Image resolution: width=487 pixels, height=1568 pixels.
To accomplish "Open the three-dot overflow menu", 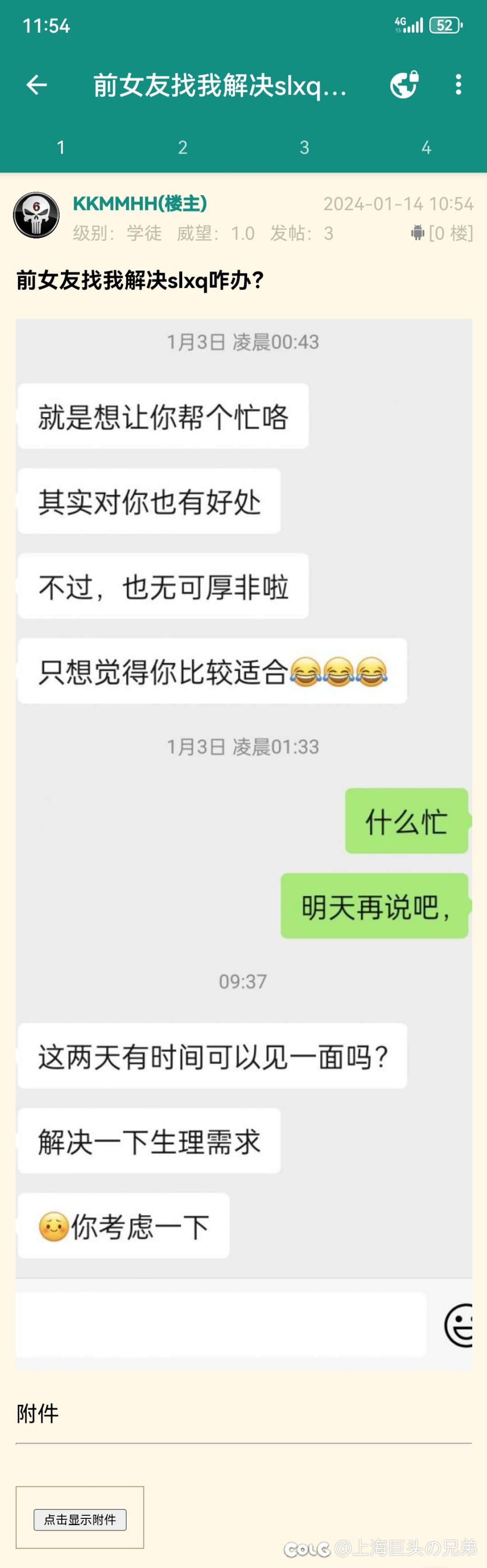I will click(458, 85).
